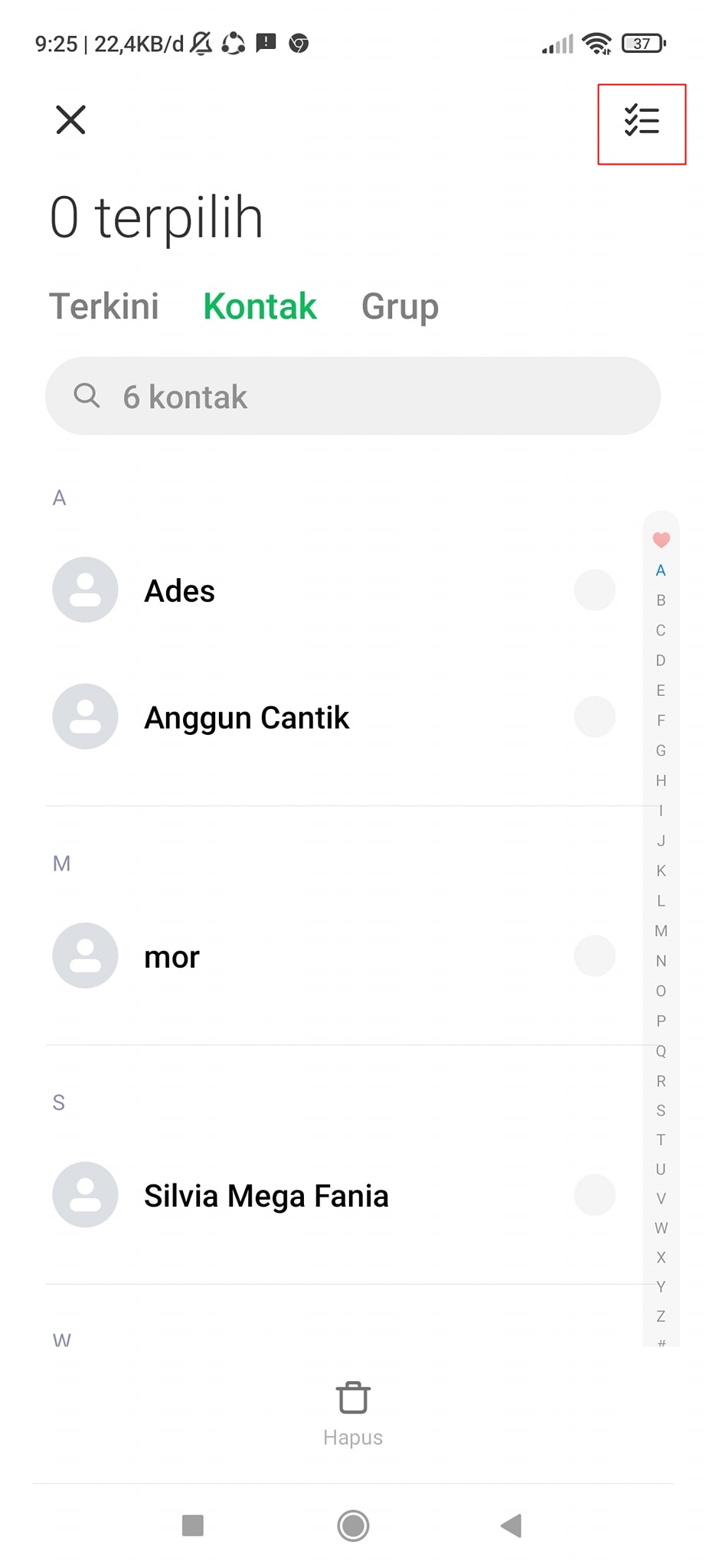Go back using the system back button
The width and height of the screenshot is (706, 1568).
point(511,1525)
